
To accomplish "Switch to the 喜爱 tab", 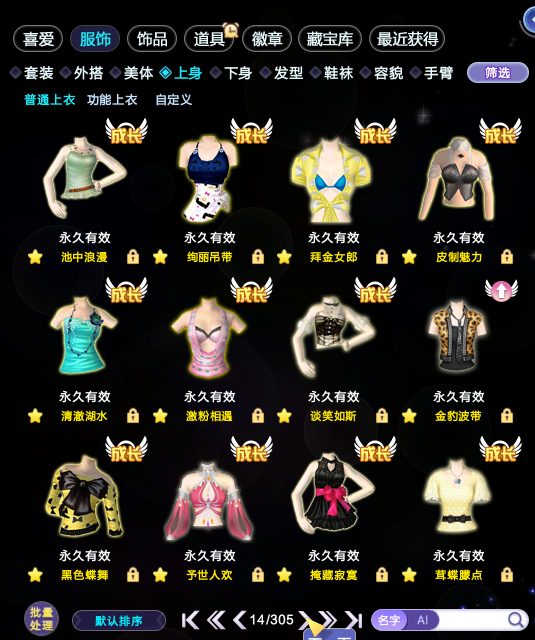I will pos(38,39).
